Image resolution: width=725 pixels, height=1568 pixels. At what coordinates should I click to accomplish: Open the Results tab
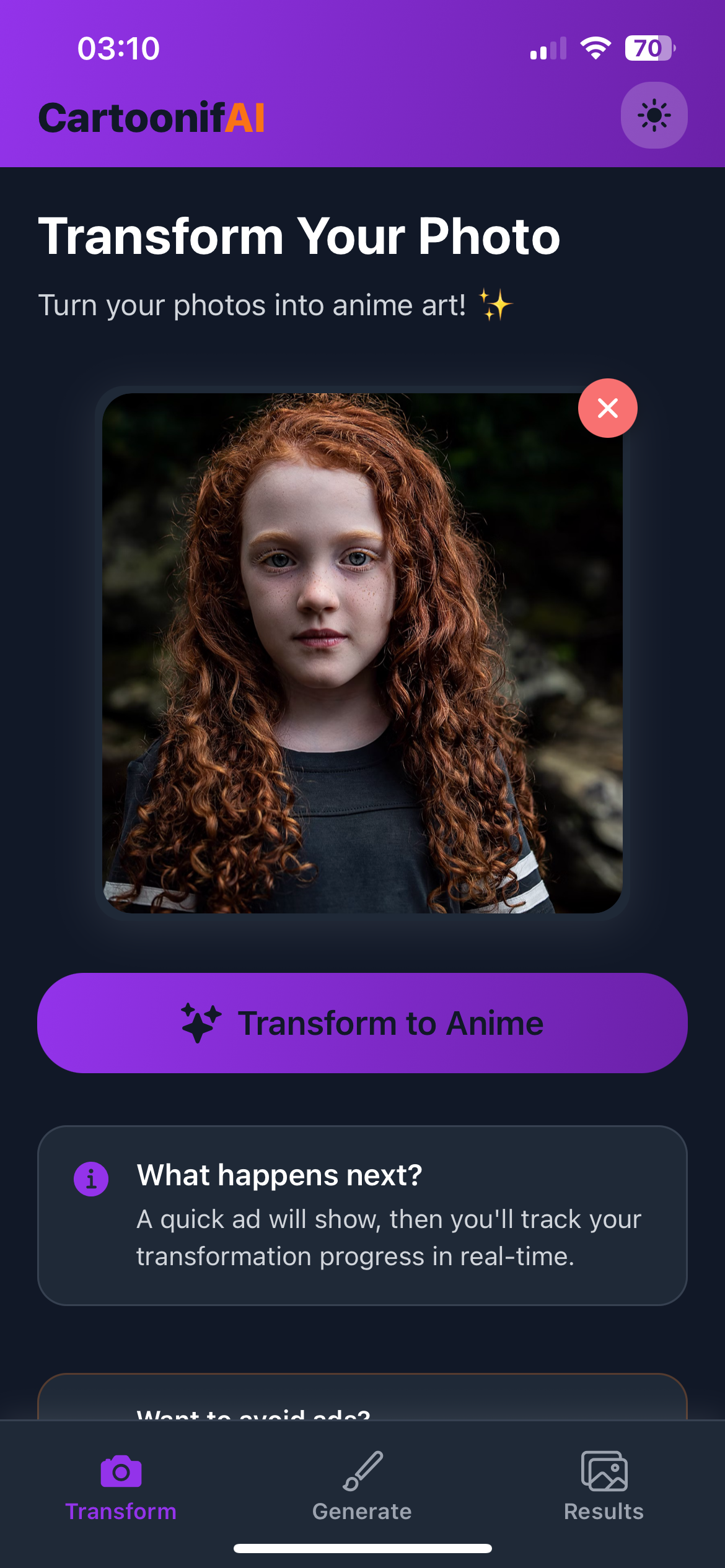(x=604, y=1486)
